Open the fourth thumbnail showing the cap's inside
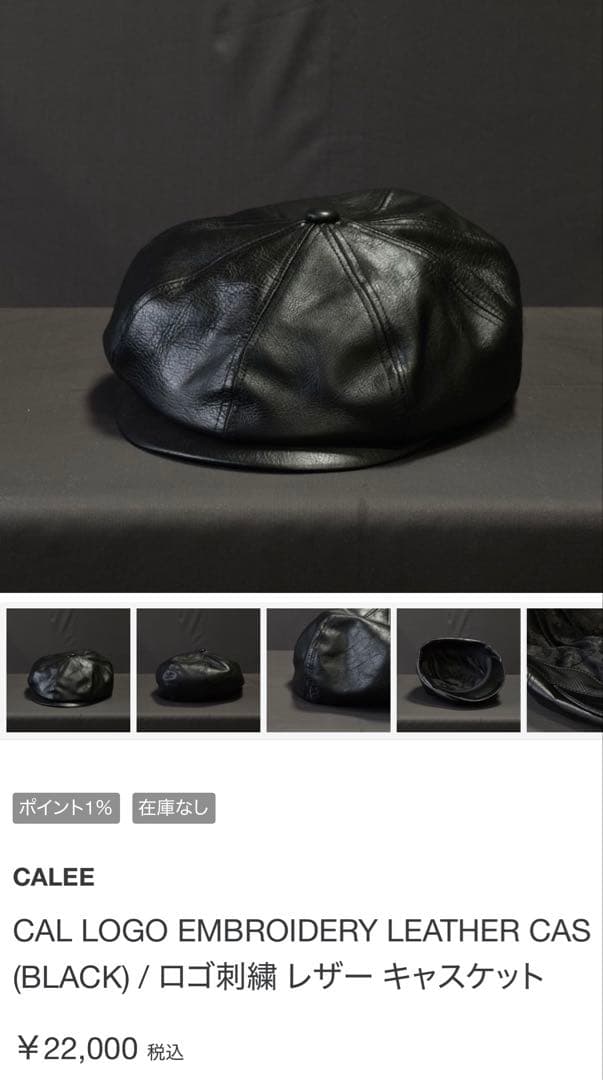The image size is (603, 1080). point(458,670)
